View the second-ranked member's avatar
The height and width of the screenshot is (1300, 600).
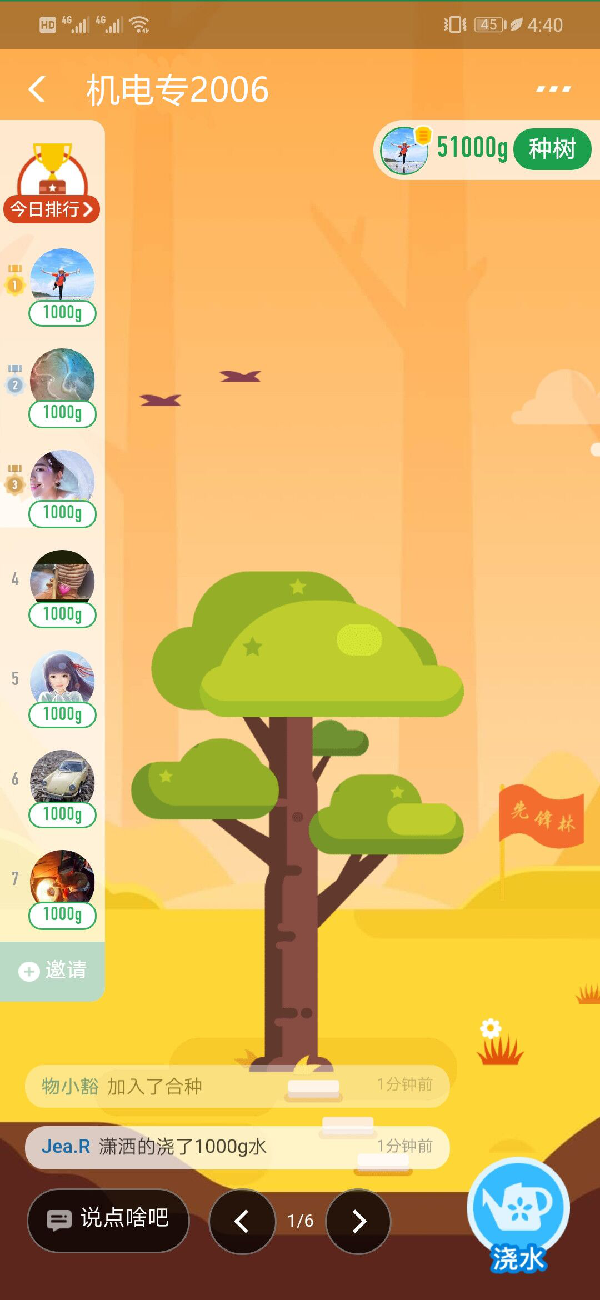click(x=62, y=375)
